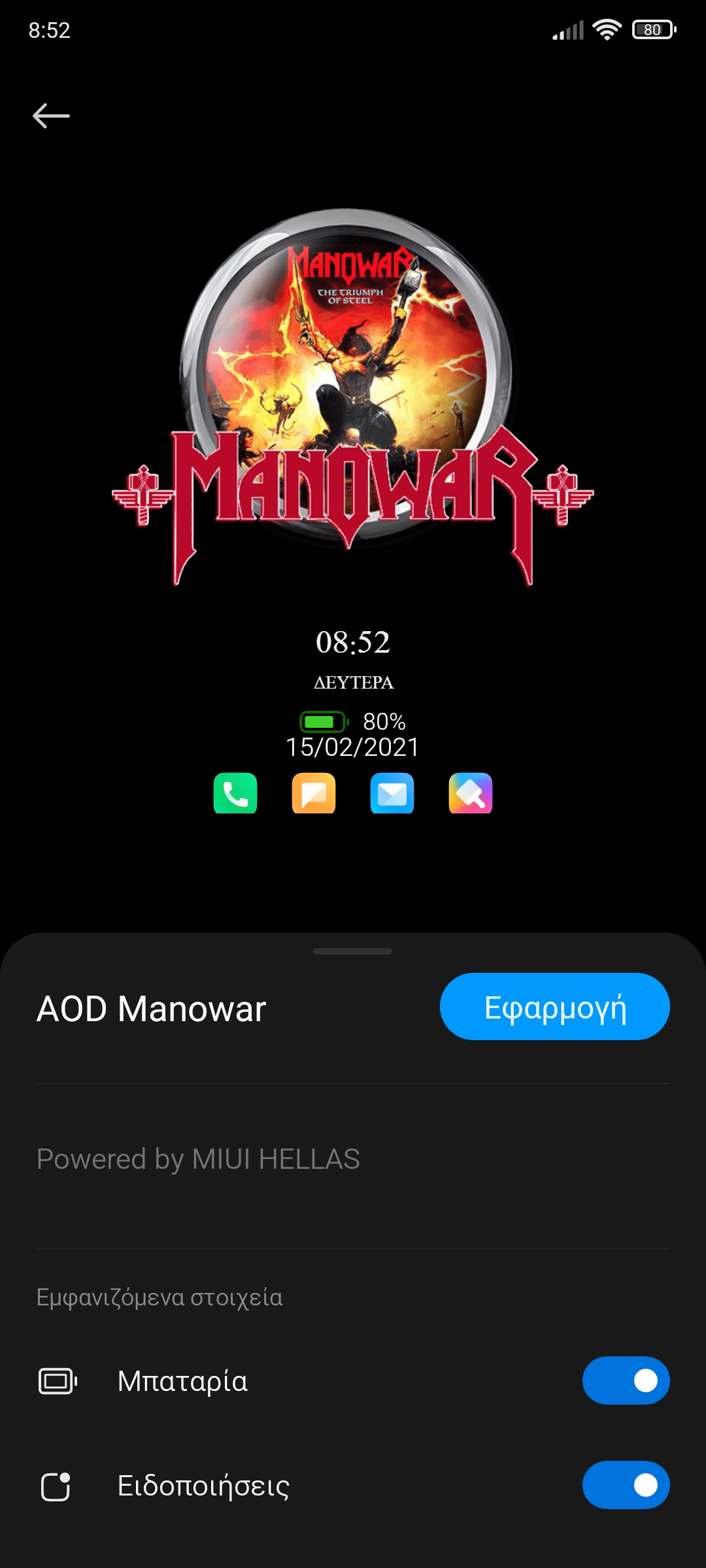Disable the Ειδοποιήσεις notifications switch
This screenshot has height=1568, width=706.
[x=626, y=1485]
